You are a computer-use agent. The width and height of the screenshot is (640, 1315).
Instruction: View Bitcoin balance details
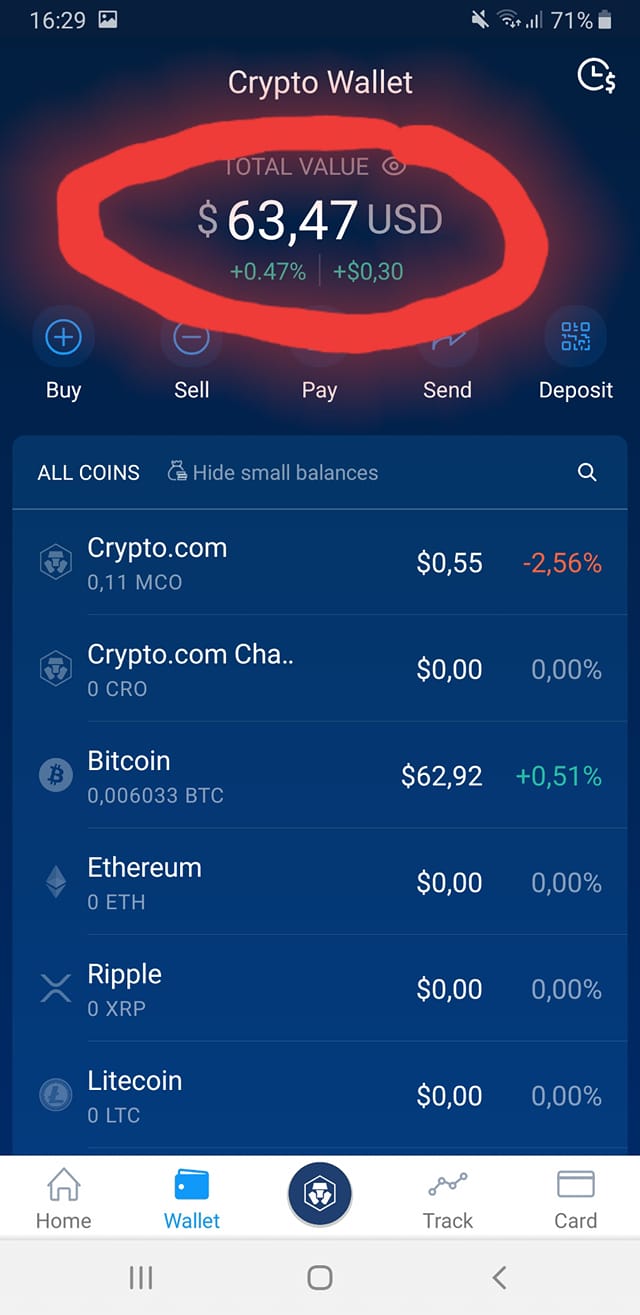(320, 775)
